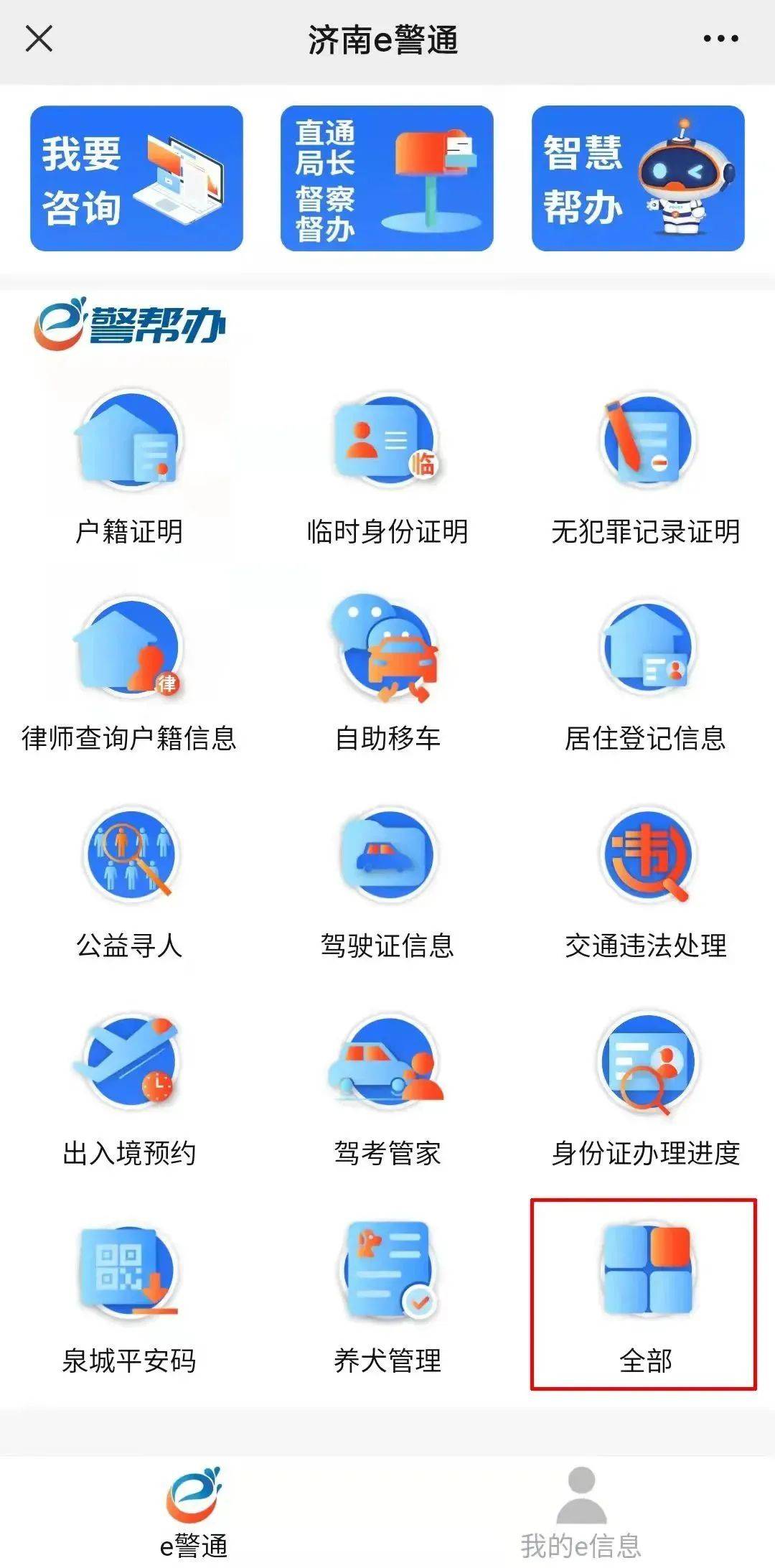Screen dimensions: 775x1568
Task: Close the 济南e警通 page
Action: [39, 39]
